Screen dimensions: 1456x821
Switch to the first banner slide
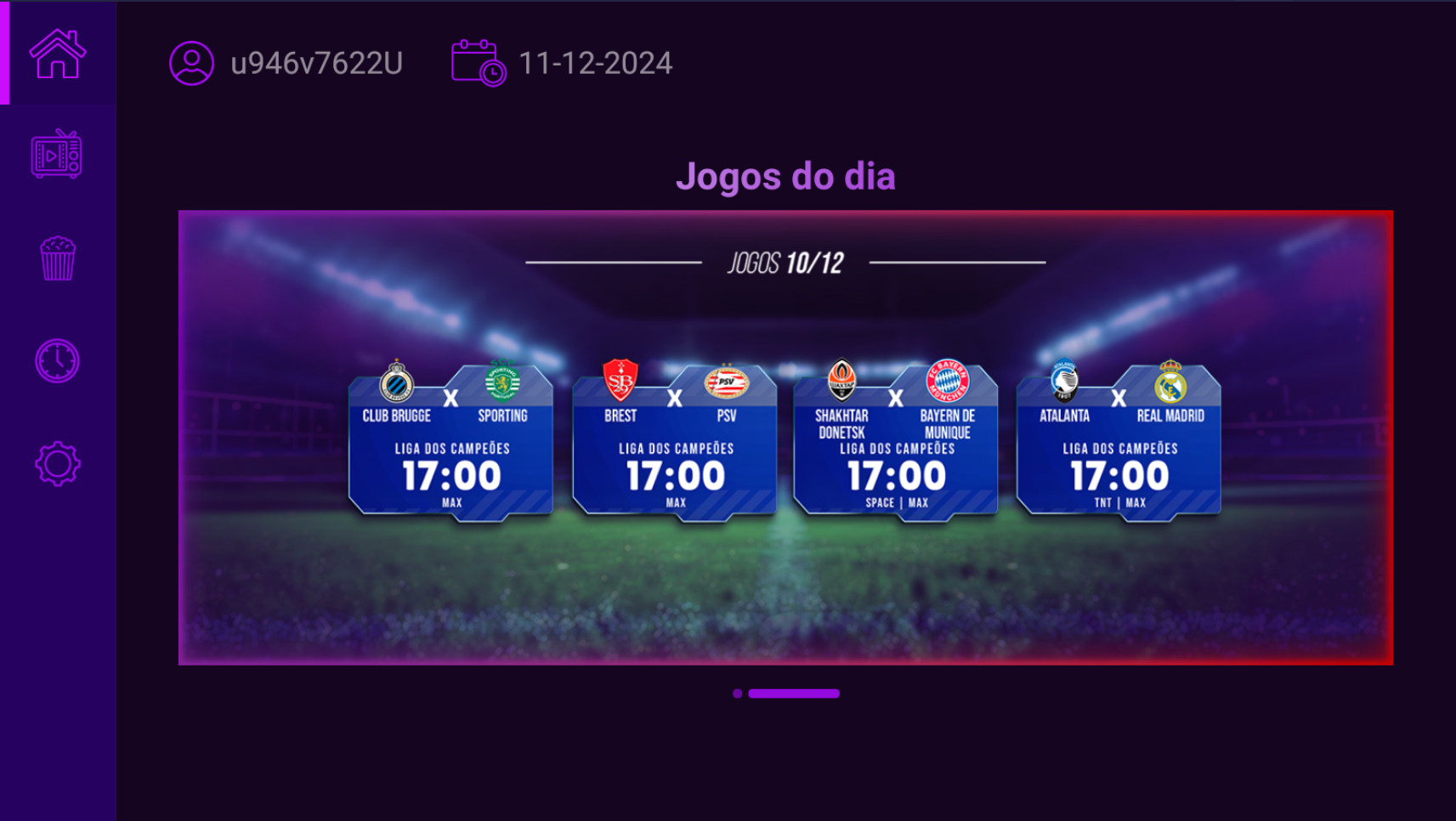coord(738,694)
